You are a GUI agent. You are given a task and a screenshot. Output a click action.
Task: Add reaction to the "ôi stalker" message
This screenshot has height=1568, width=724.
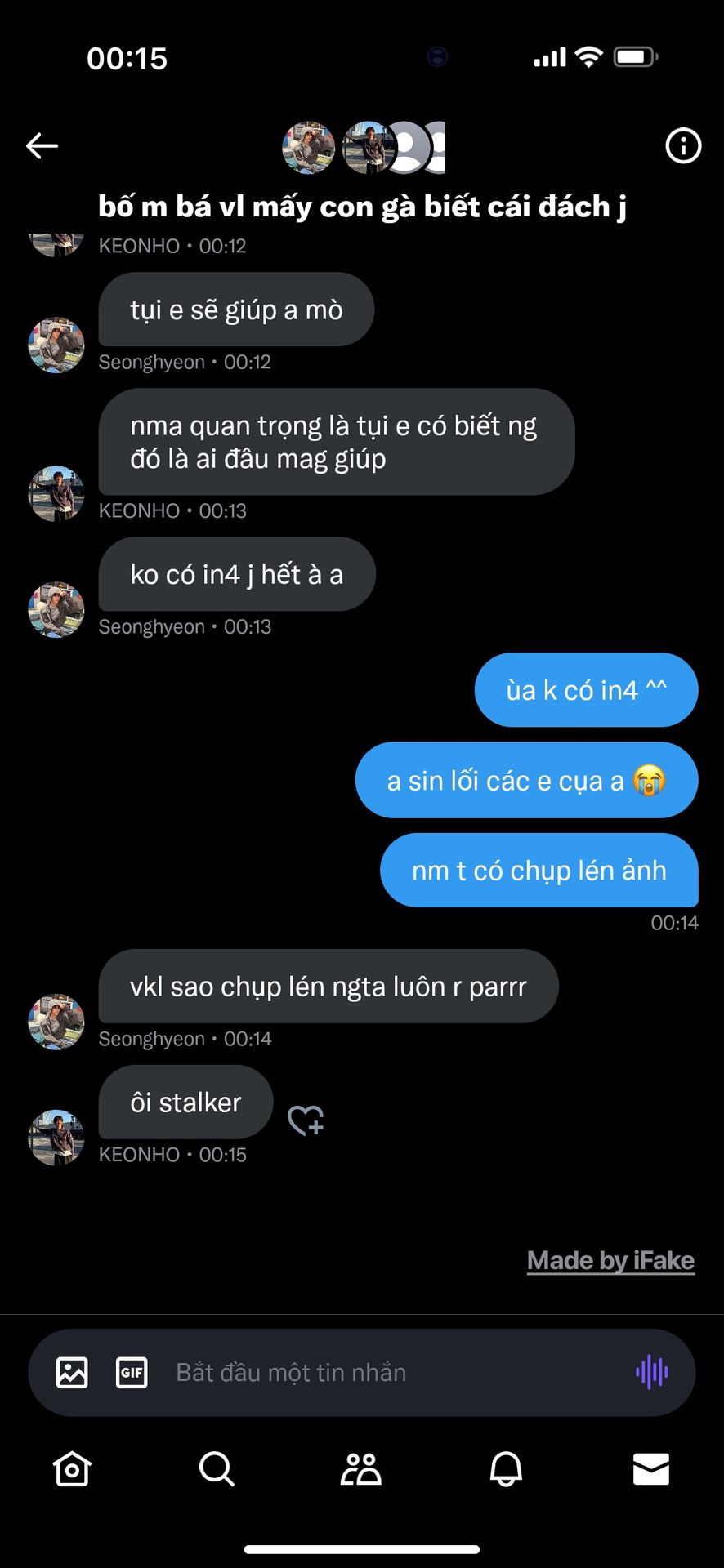coord(306,1120)
